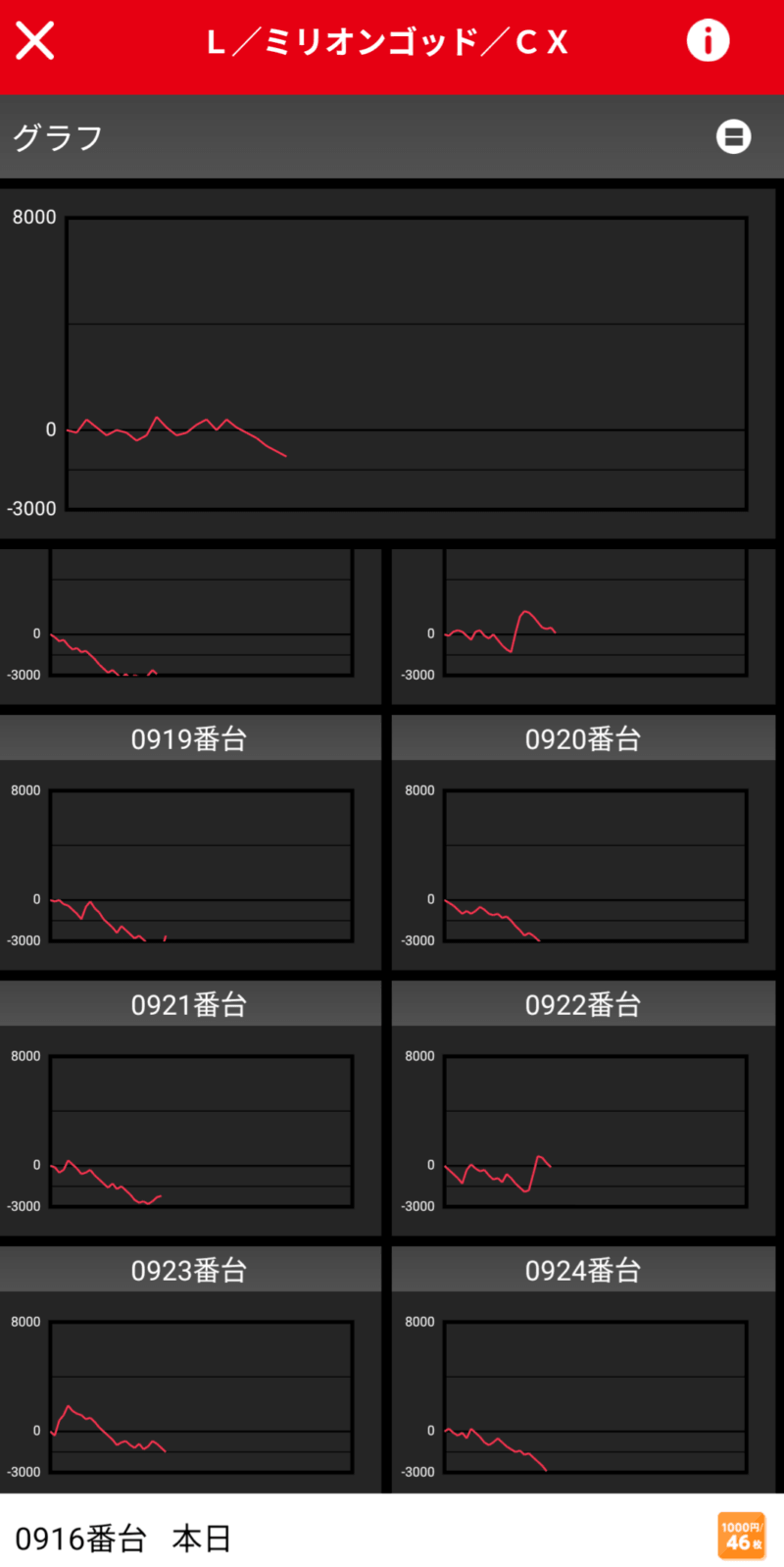This screenshot has height=1567, width=784.
Task: Open graph for 0919番台
Action: coord(190,863)
